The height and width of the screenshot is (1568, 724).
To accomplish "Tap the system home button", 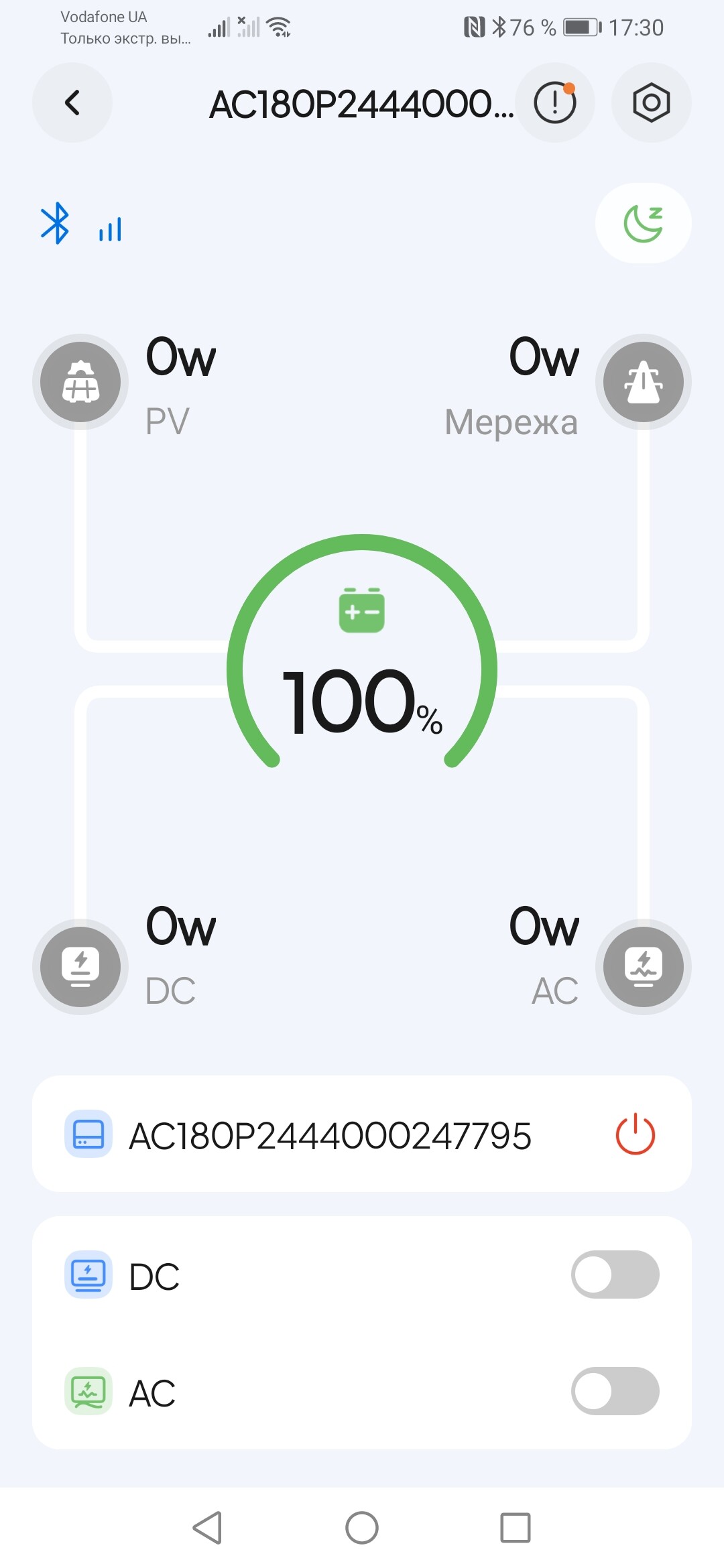I will pyautogui.click(x=362, y=1528).
